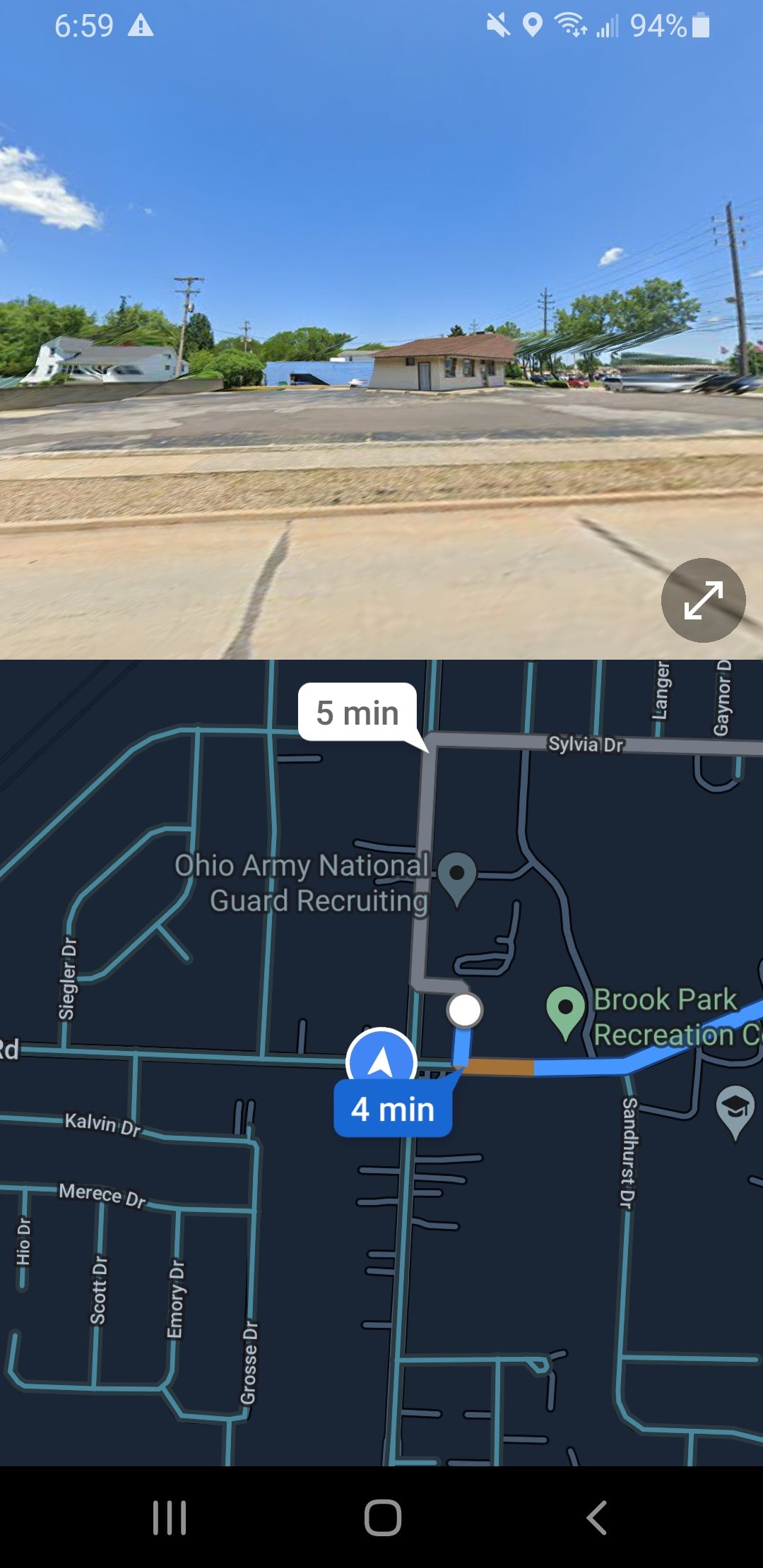Expand the street view to fullscreen
This screenshot has width=763, height=1568.
(703, 600)
